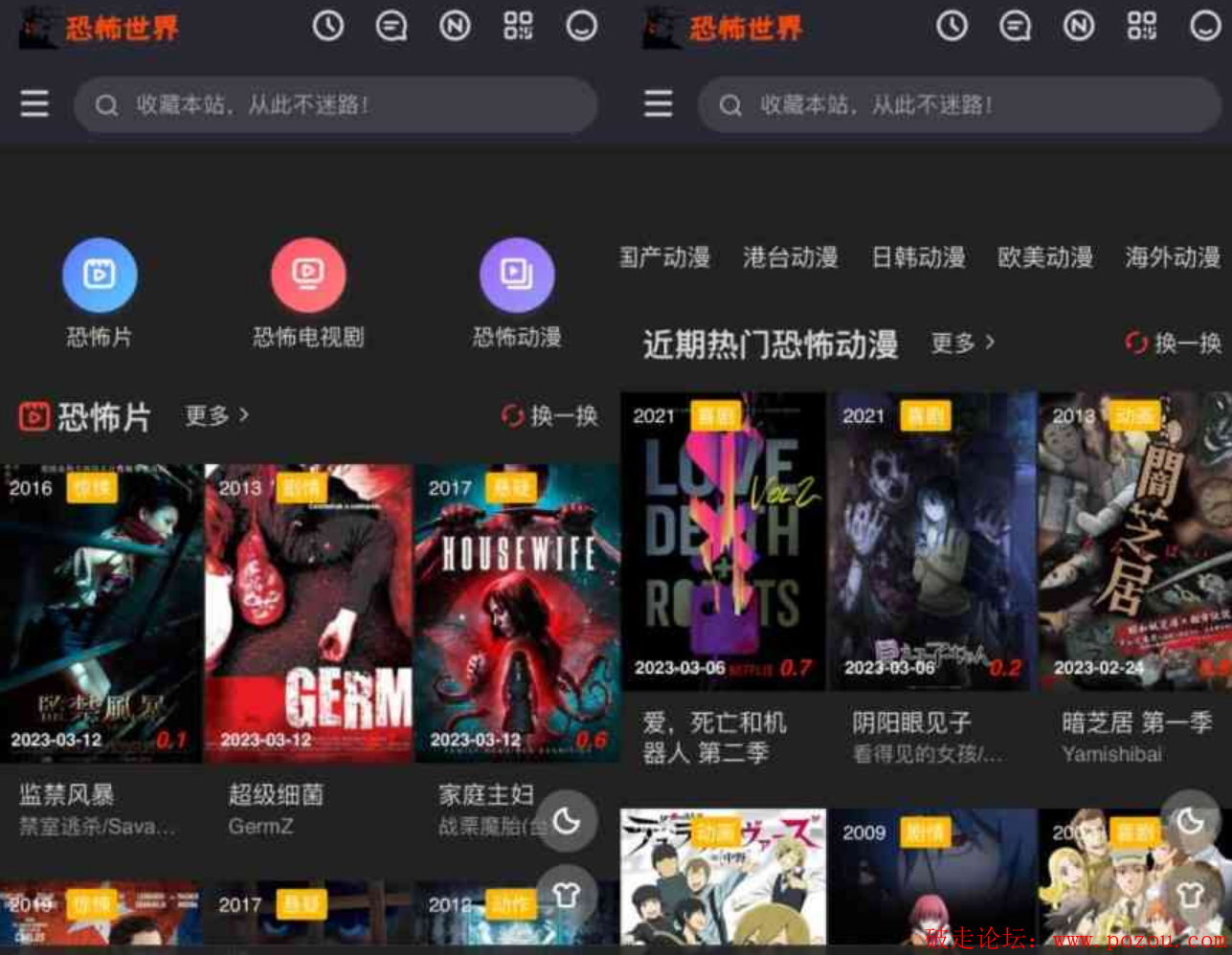Open the 恐怖电视剧 category
Screen dimensions: 1232x955
[x=307, y=276]
